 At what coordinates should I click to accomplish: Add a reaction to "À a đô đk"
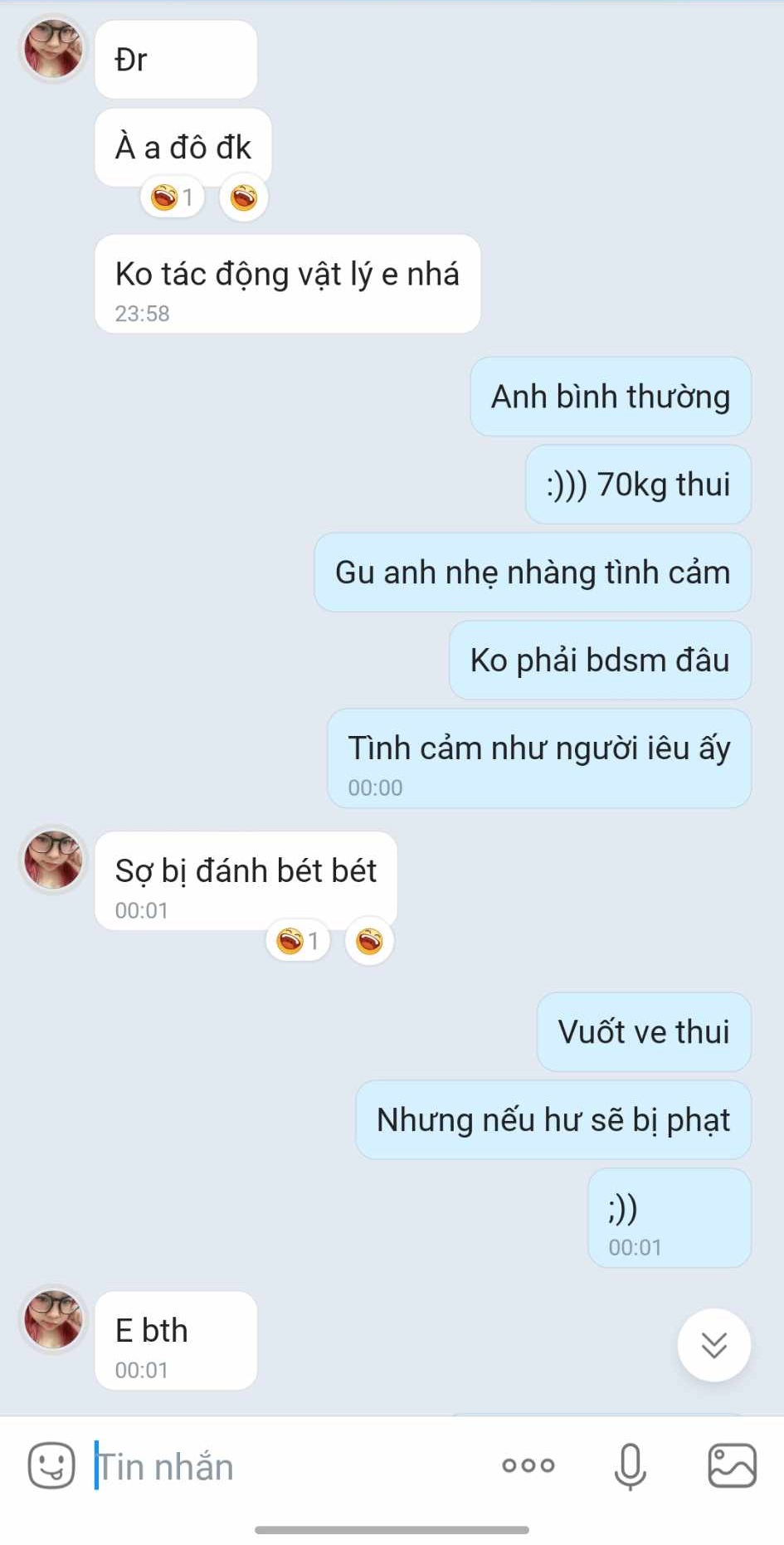[244, 197]
